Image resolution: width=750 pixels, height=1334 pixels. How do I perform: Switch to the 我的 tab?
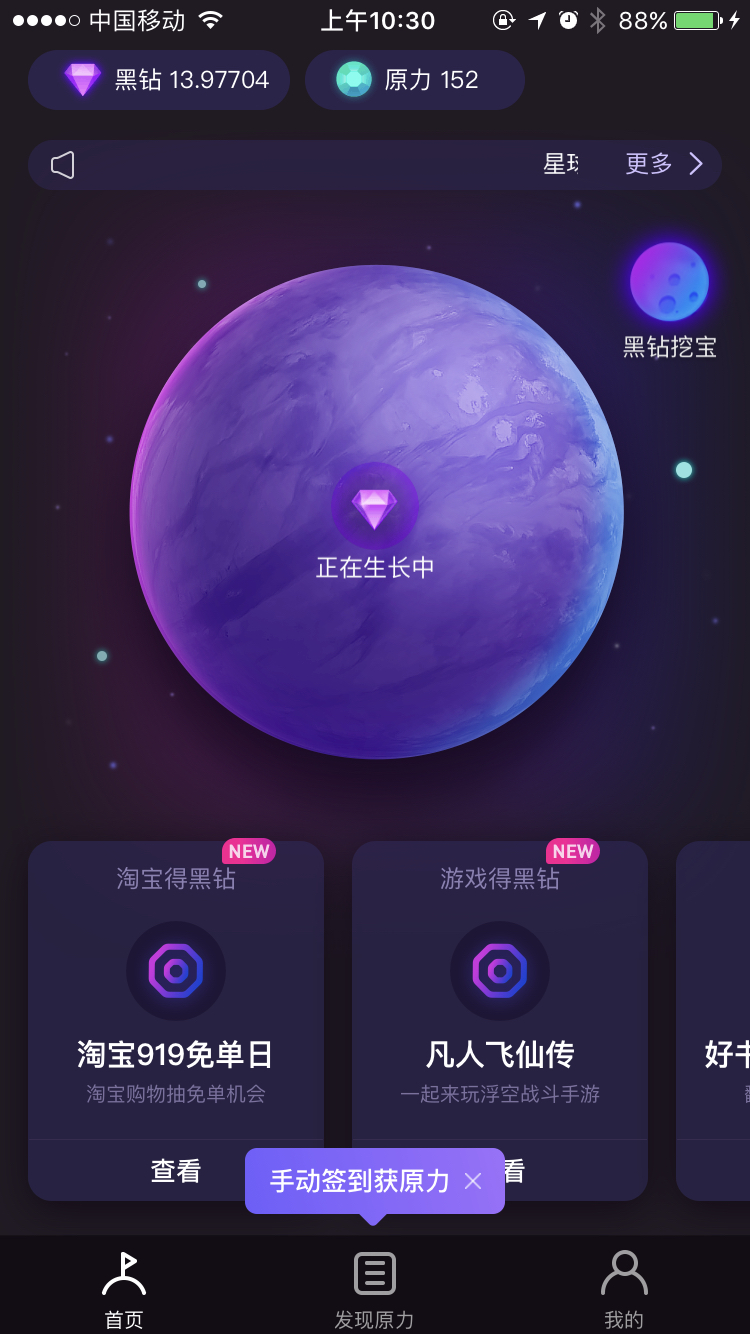click(x=624, y=1288)
